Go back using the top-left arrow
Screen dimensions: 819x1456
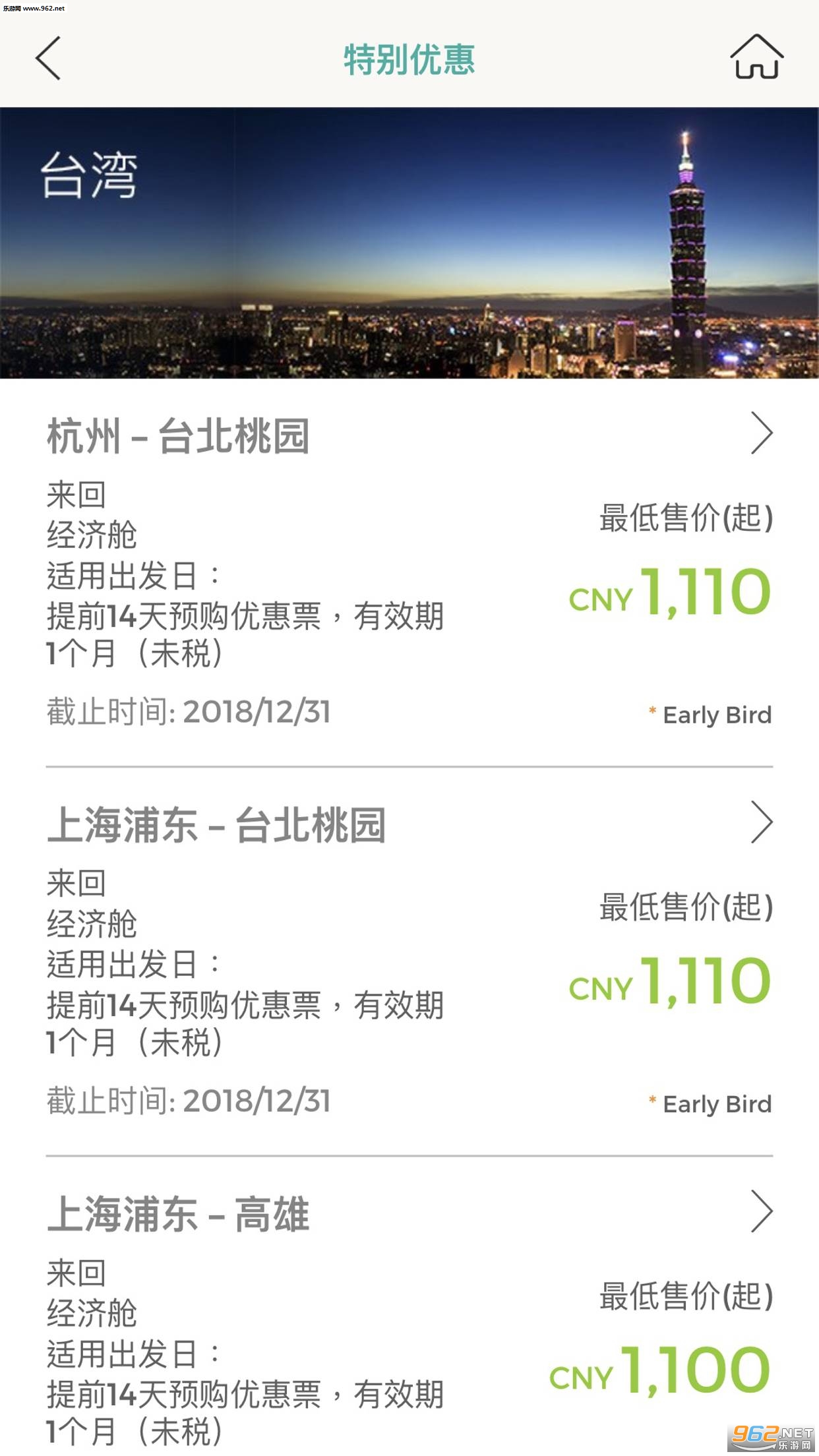tap(48, 59)
